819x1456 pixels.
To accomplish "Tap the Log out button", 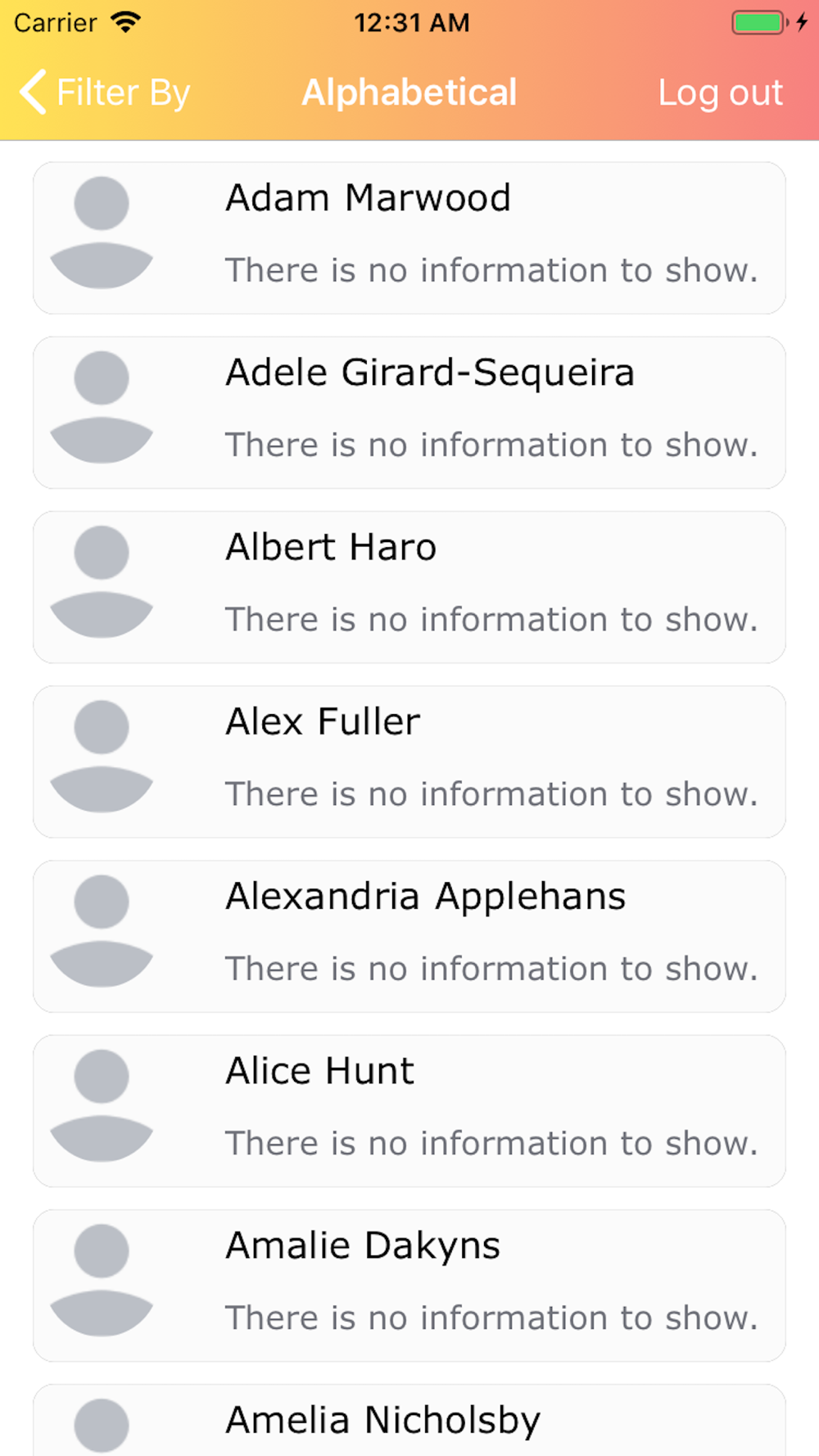I will coord(721,93).
